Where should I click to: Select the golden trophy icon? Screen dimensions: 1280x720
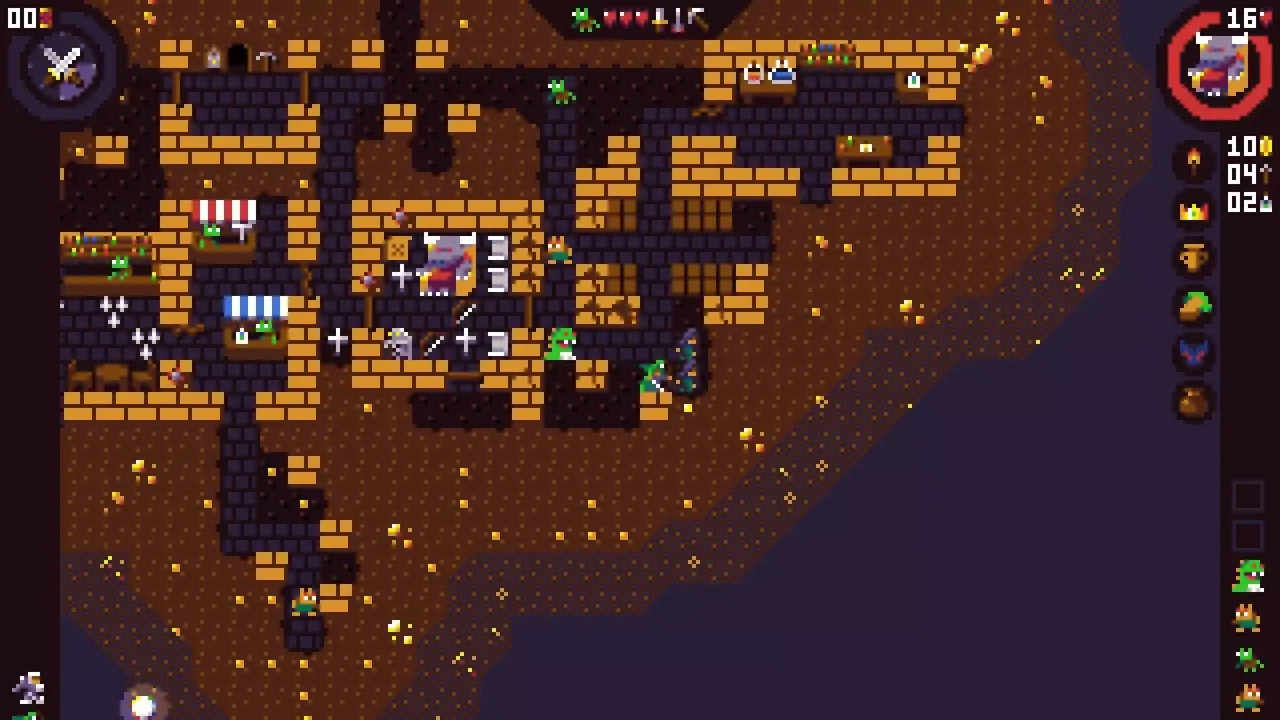(1193, 258)
